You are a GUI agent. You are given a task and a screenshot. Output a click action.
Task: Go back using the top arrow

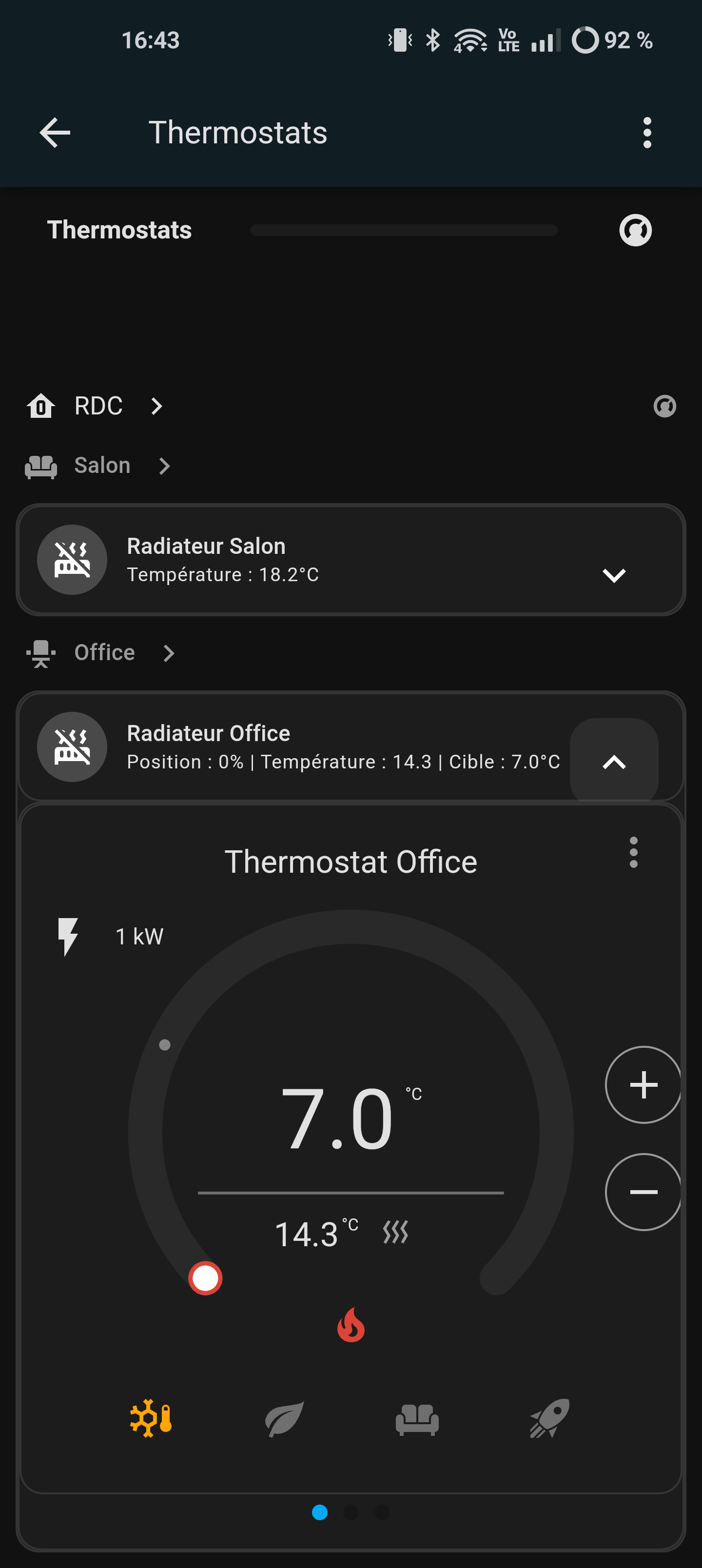55,133
